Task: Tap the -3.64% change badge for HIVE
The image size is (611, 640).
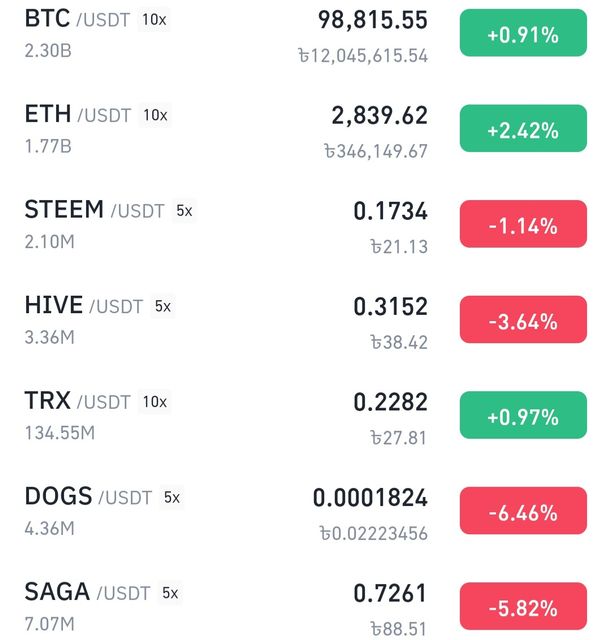Action: [x=523, y=321]
